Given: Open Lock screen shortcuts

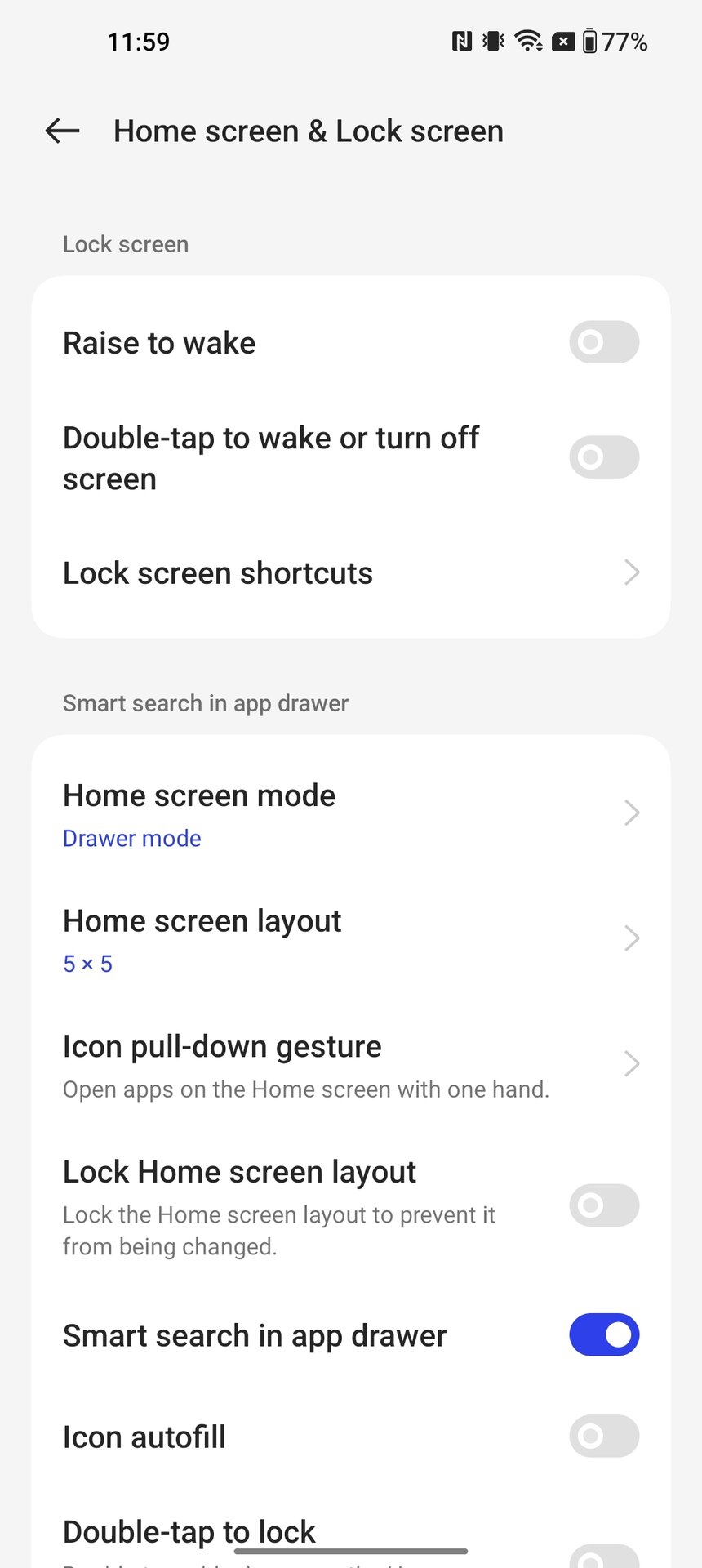Looking at the screenshot, I should (x=351, y=573).
